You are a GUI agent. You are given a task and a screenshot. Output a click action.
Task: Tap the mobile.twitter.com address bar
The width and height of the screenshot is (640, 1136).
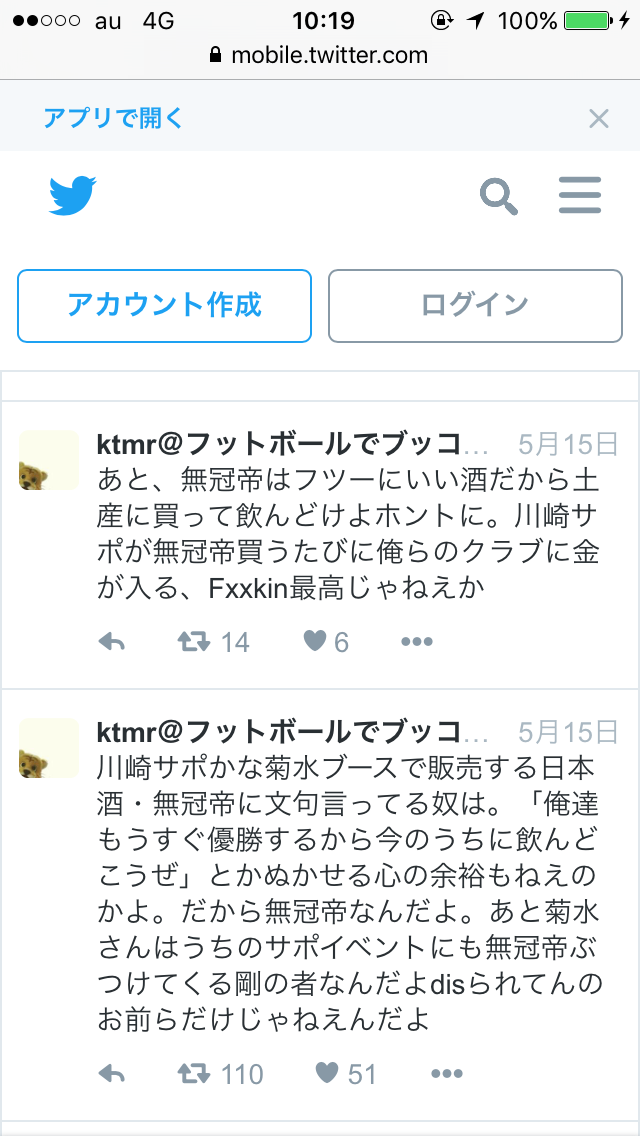(320, 55)
